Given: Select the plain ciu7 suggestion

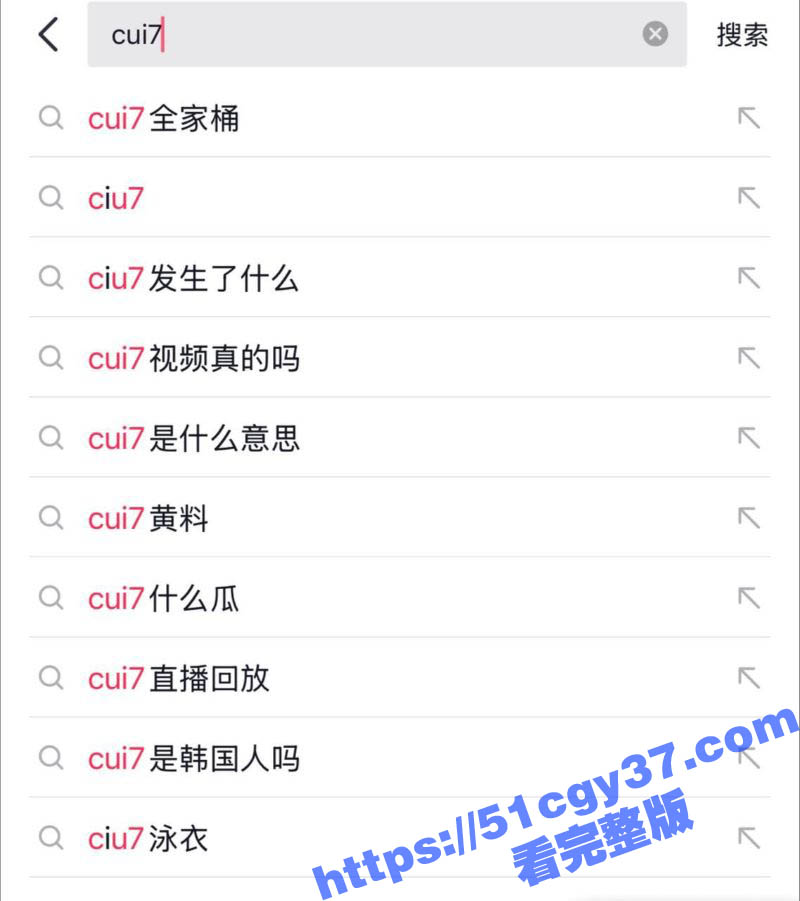Looking at the screenshot, I should click(116, 198).
